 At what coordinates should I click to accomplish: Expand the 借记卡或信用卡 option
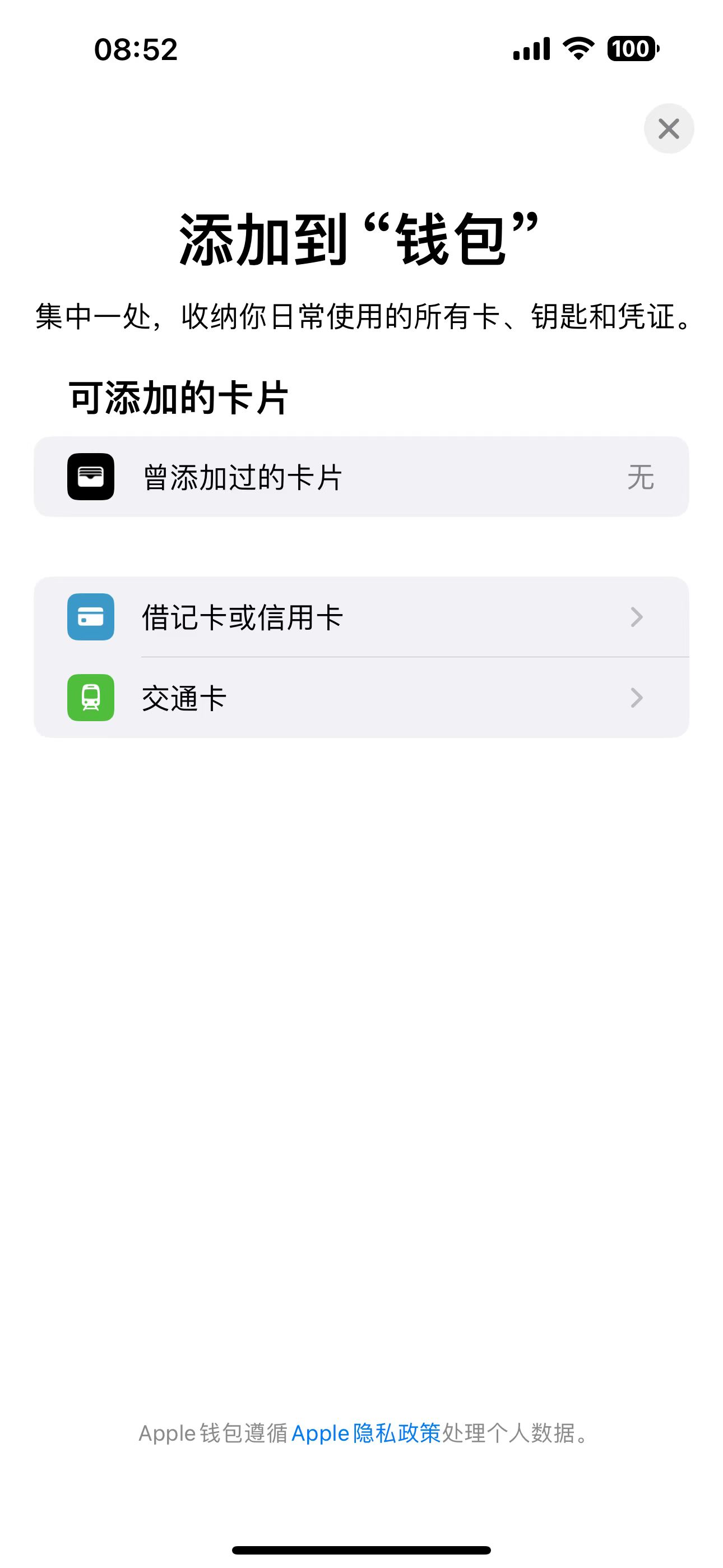point(361,616)
